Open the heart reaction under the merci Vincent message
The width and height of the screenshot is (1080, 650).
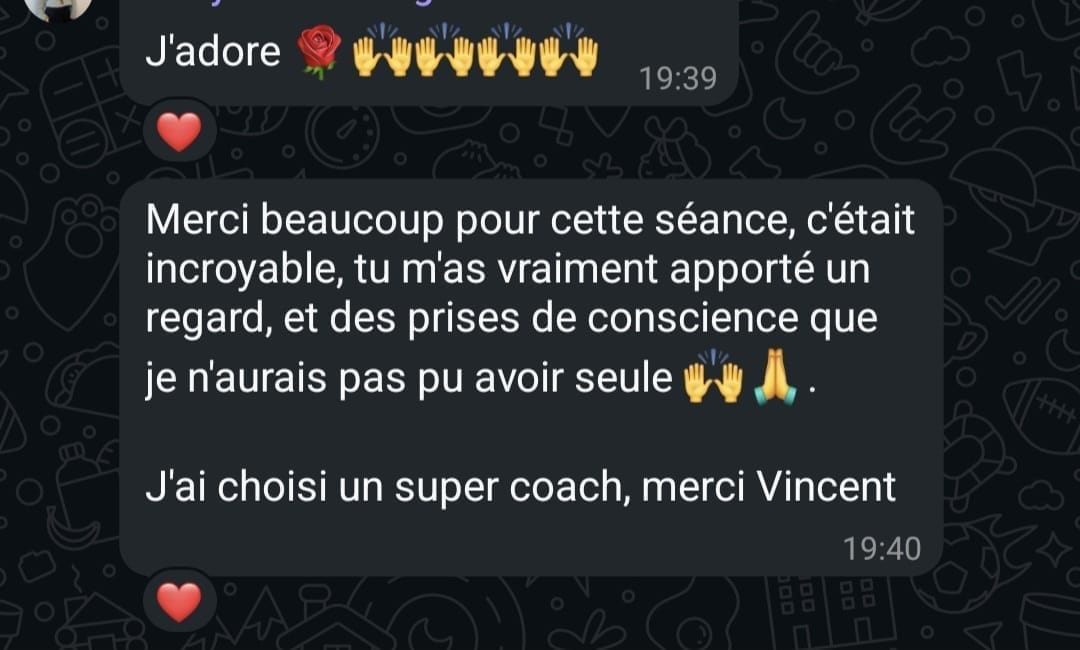[179, 602]
